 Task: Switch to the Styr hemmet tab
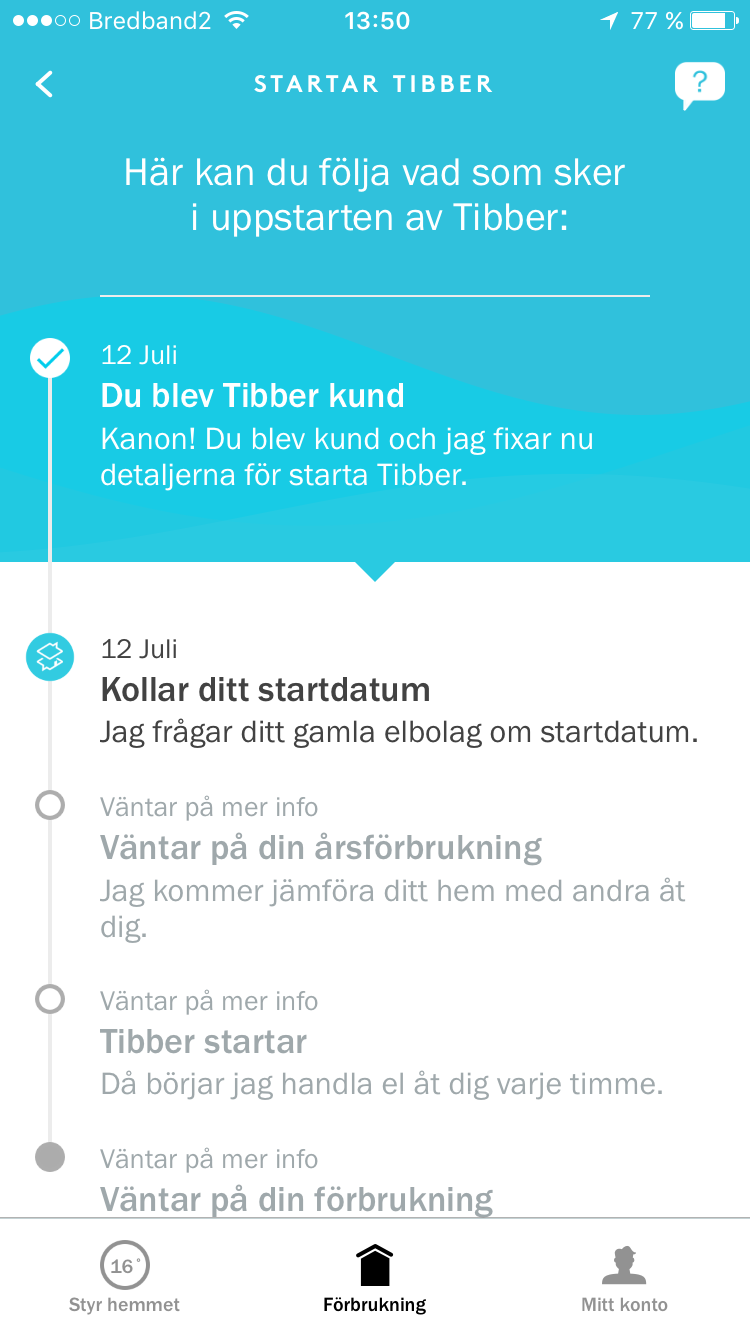pyautogui.click(x=124, y=1278)
